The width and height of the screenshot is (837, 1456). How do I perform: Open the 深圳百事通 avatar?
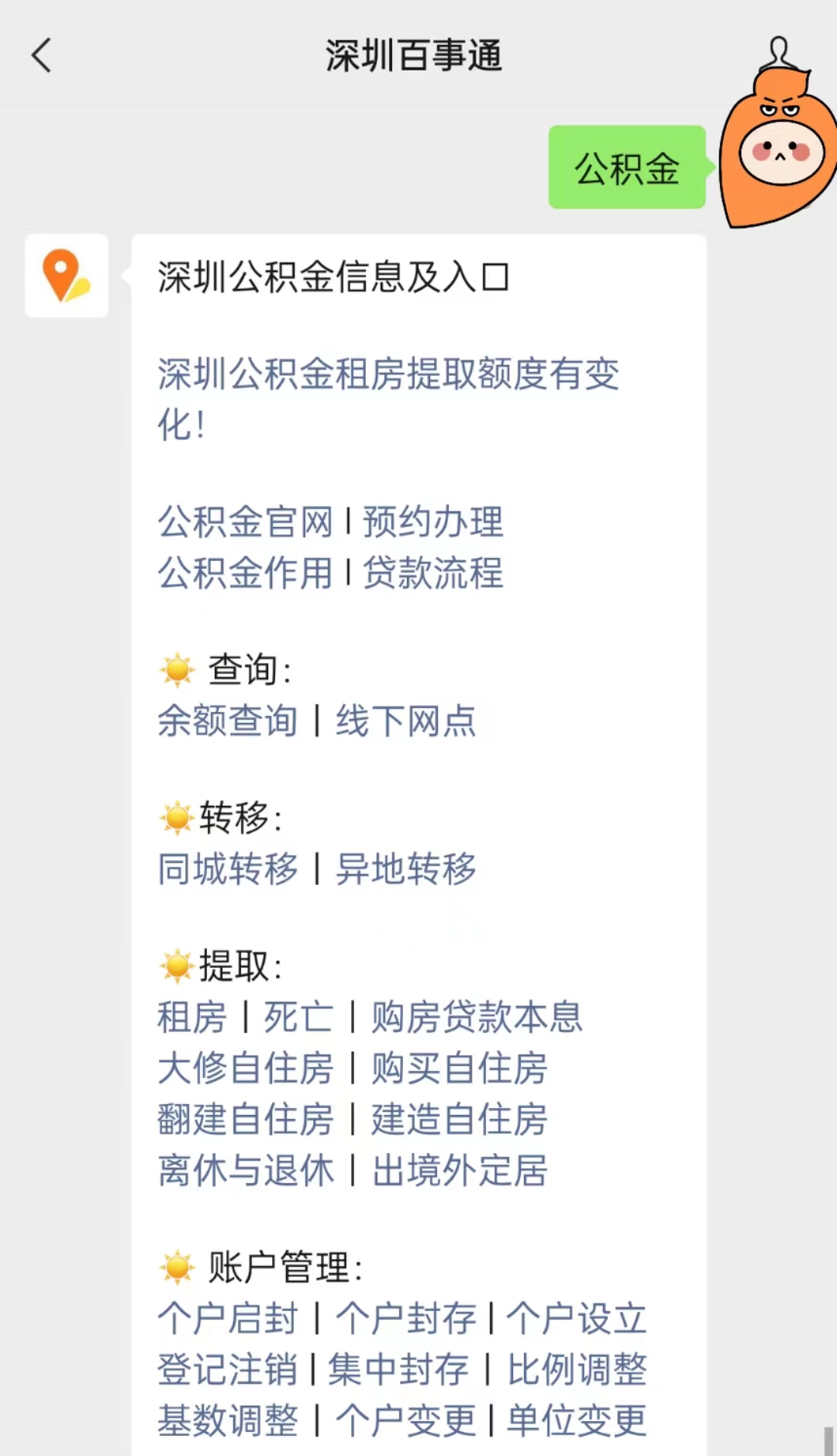[67, 275]
